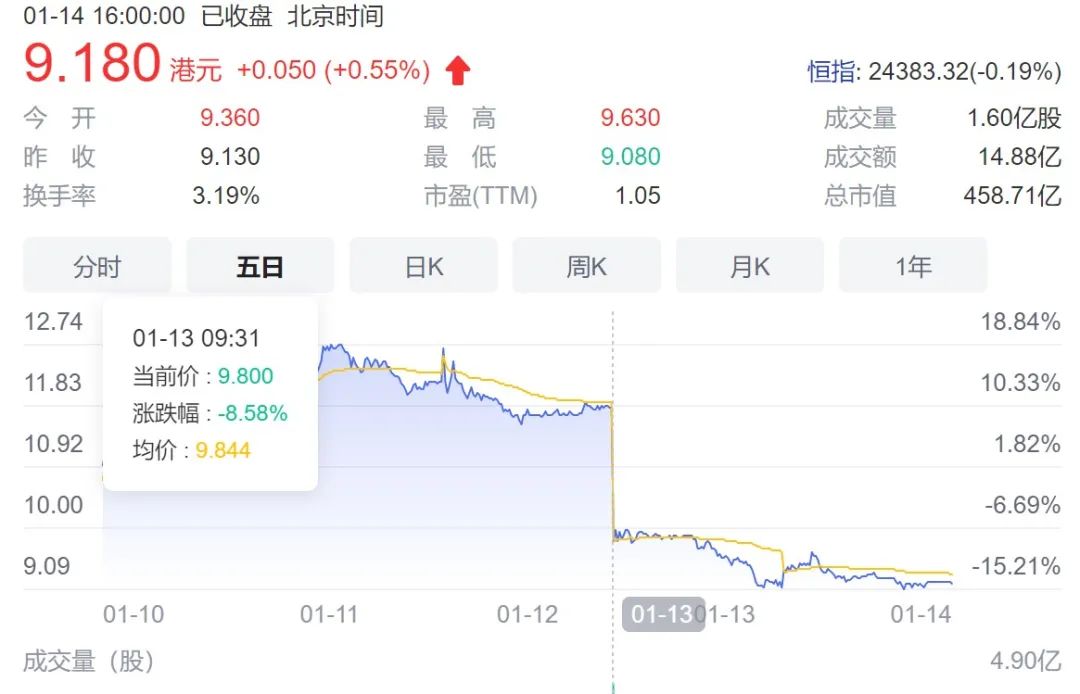The image size is (1080, 694).
Task: Switch to the 分时 chart tab
Action: [97, 266]
